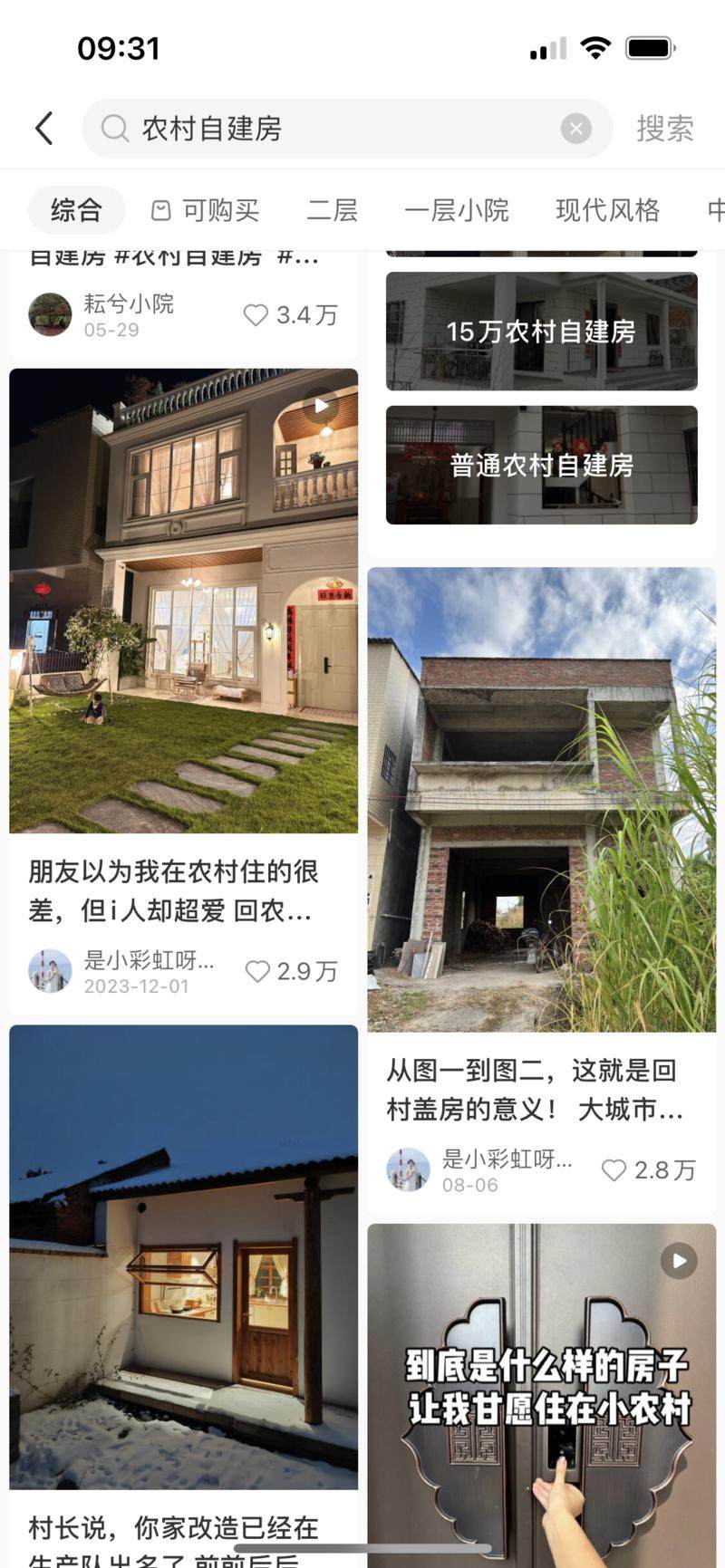Switch to the 综合 tab
The width and height of the screenshot is (725, 1568).
coord(76,210)
